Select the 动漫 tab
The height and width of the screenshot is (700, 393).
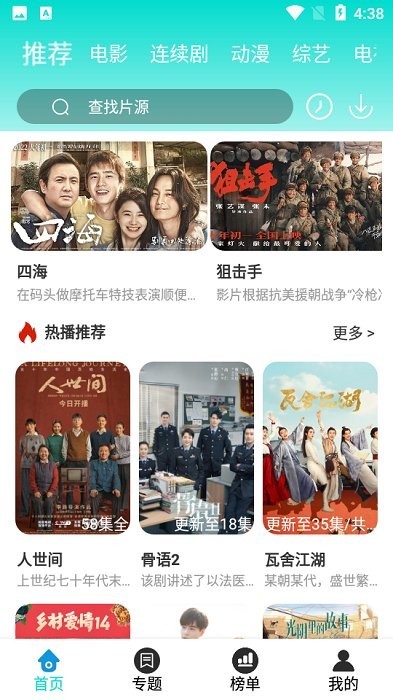pos(250,54)
